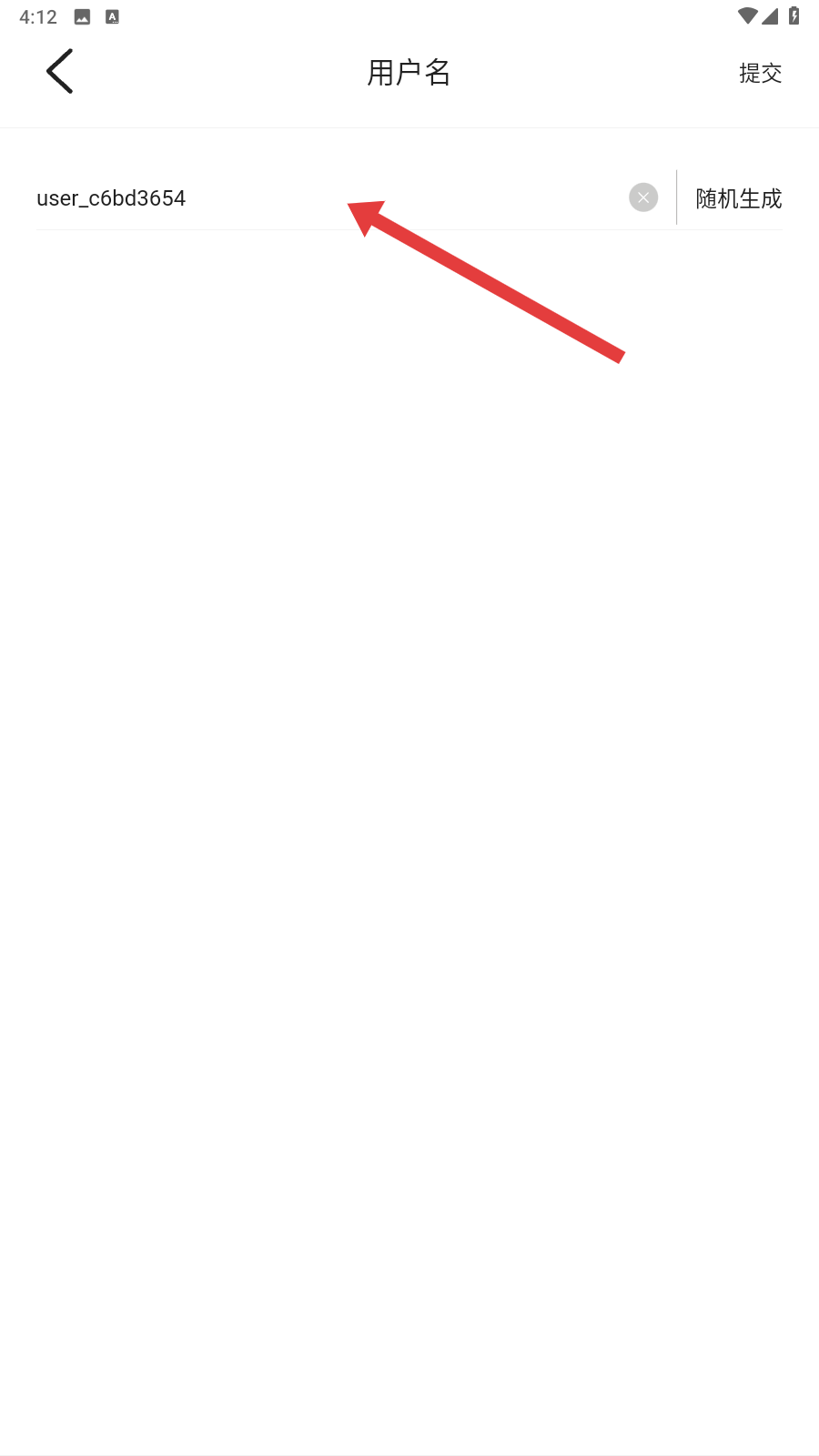Clear the username field text
Screen dimensions: 819x1456
click(x=643, y=197)
